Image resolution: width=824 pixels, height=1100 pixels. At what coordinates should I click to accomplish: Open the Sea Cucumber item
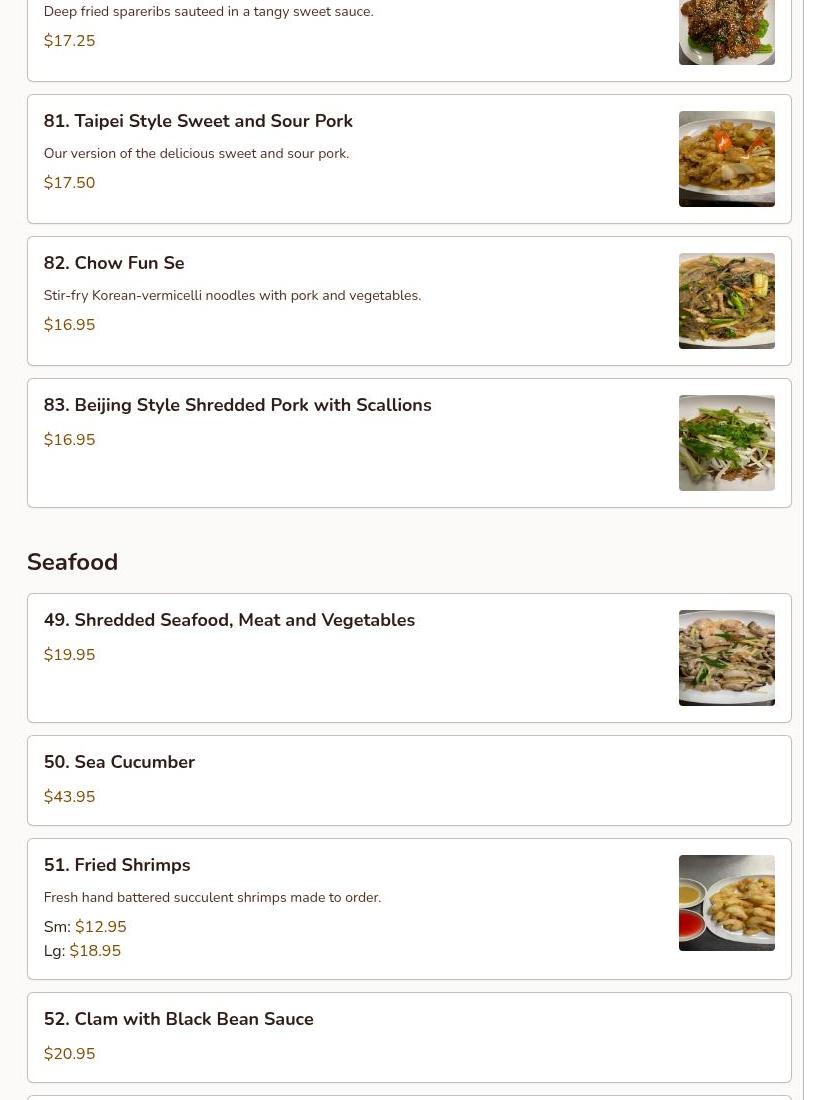(409, 780)
